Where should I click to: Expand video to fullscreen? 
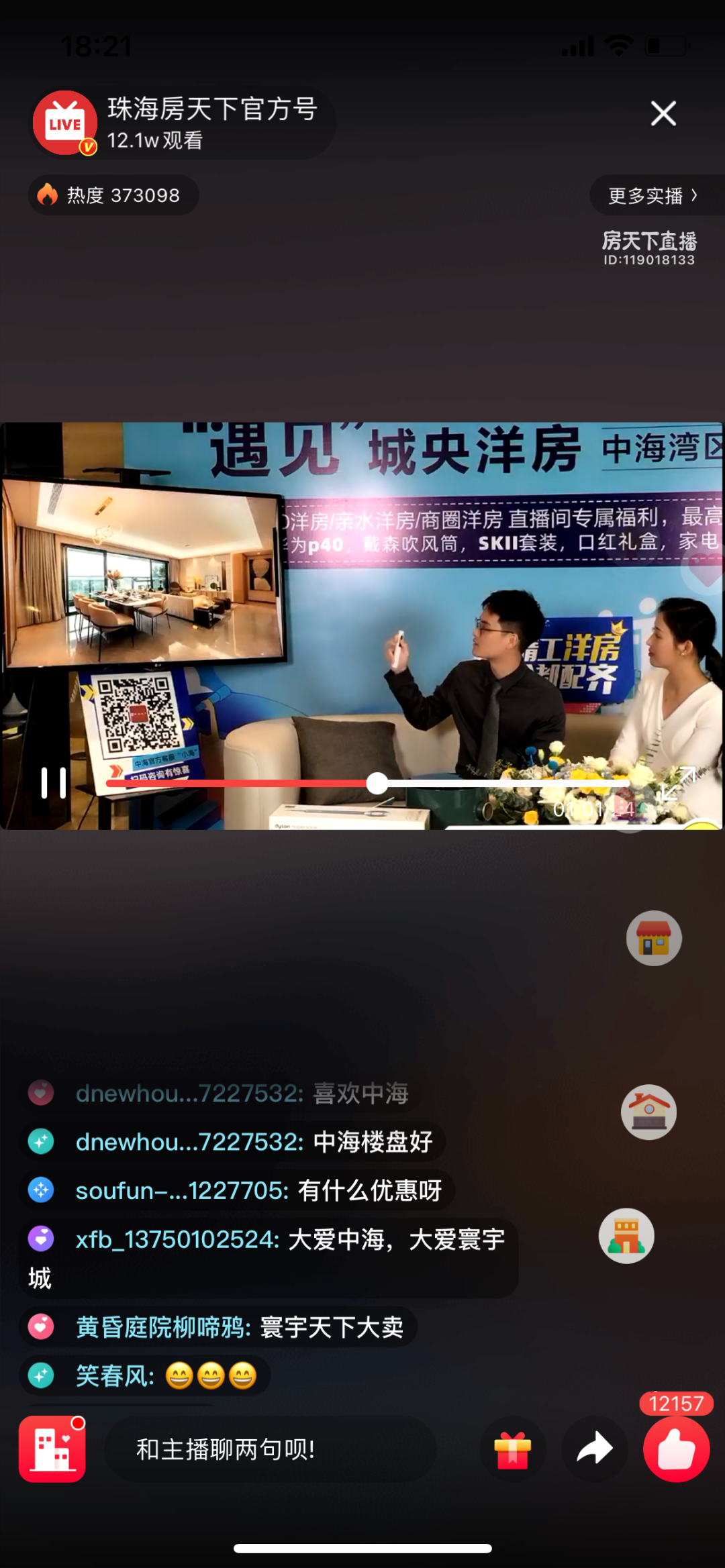[677, 783]
